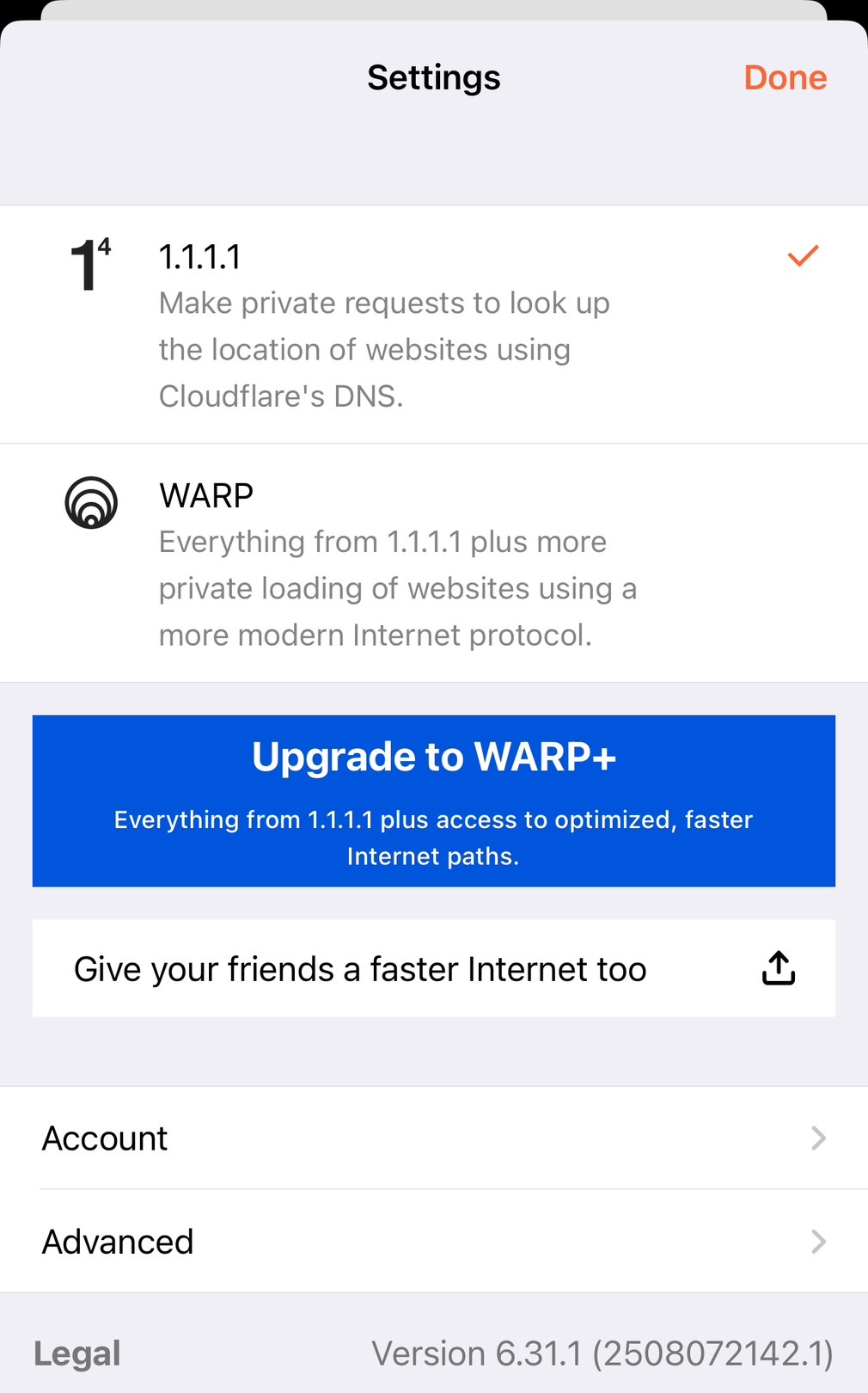Open the Account settings row

coord(433,1138)
